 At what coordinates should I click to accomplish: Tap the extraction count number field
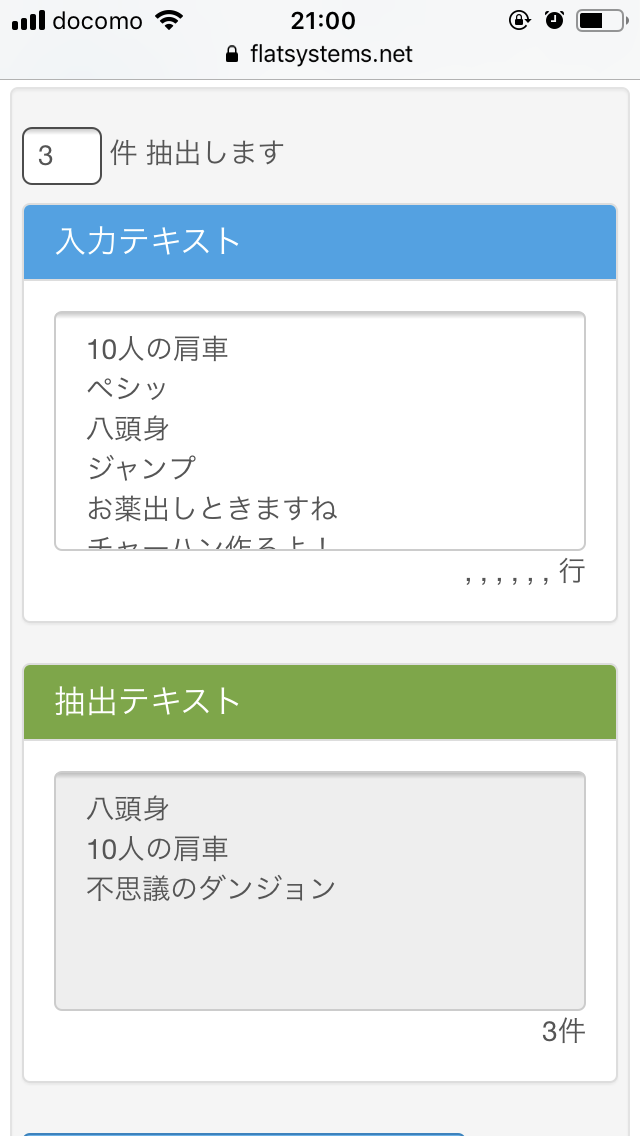pyautogui.click(x=61, y=156)
